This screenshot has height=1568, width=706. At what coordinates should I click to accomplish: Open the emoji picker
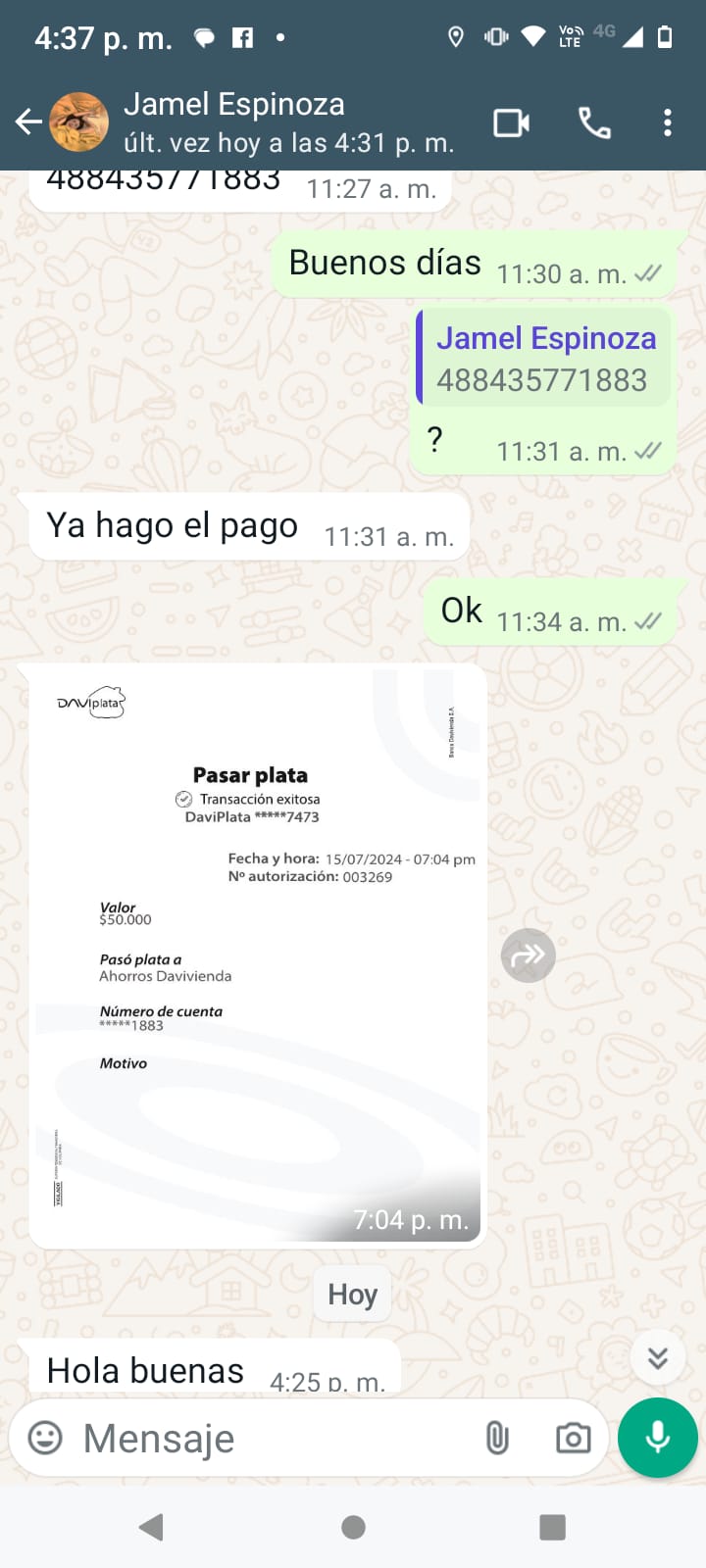click(x=45, y=1438)
